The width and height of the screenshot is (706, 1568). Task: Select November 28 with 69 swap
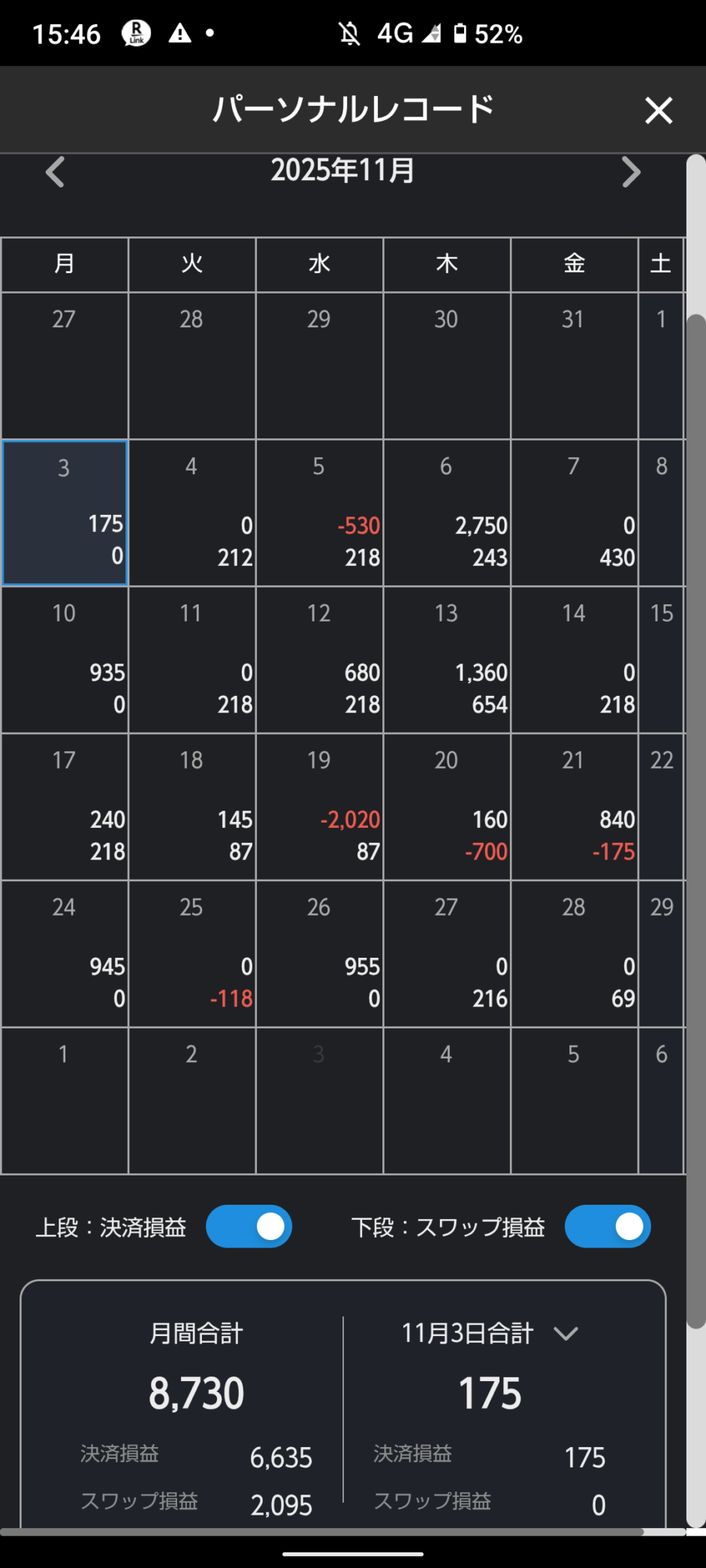pyautogui.click(x=575, y=953)
